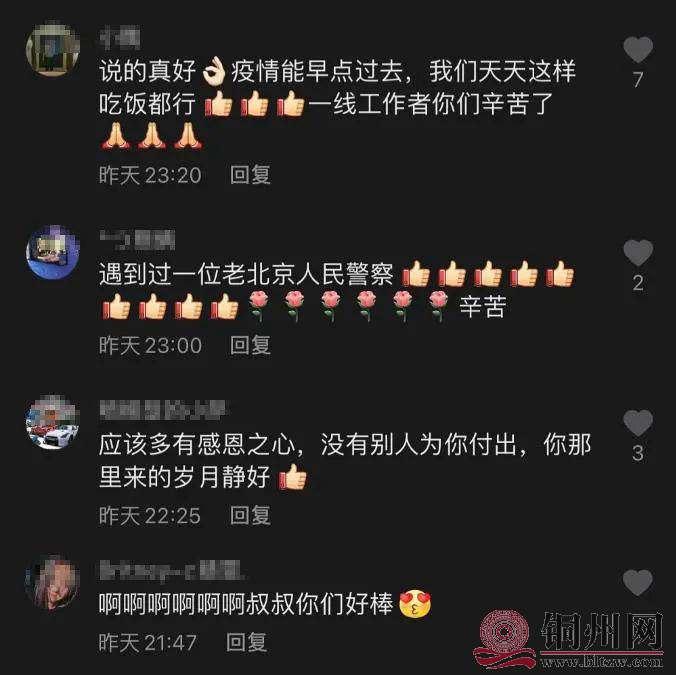Open avatar of the 老北京人民警察 commenter
Viewport: 676px width, 675px height.
pos(52,252)
